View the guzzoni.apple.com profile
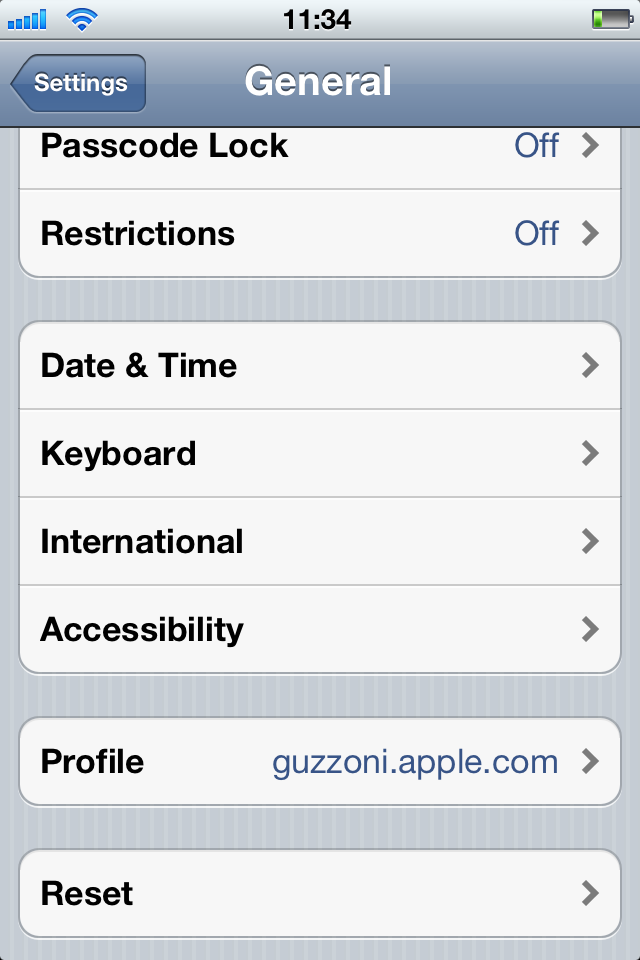The image size is (640, 960). coord(320,761)
